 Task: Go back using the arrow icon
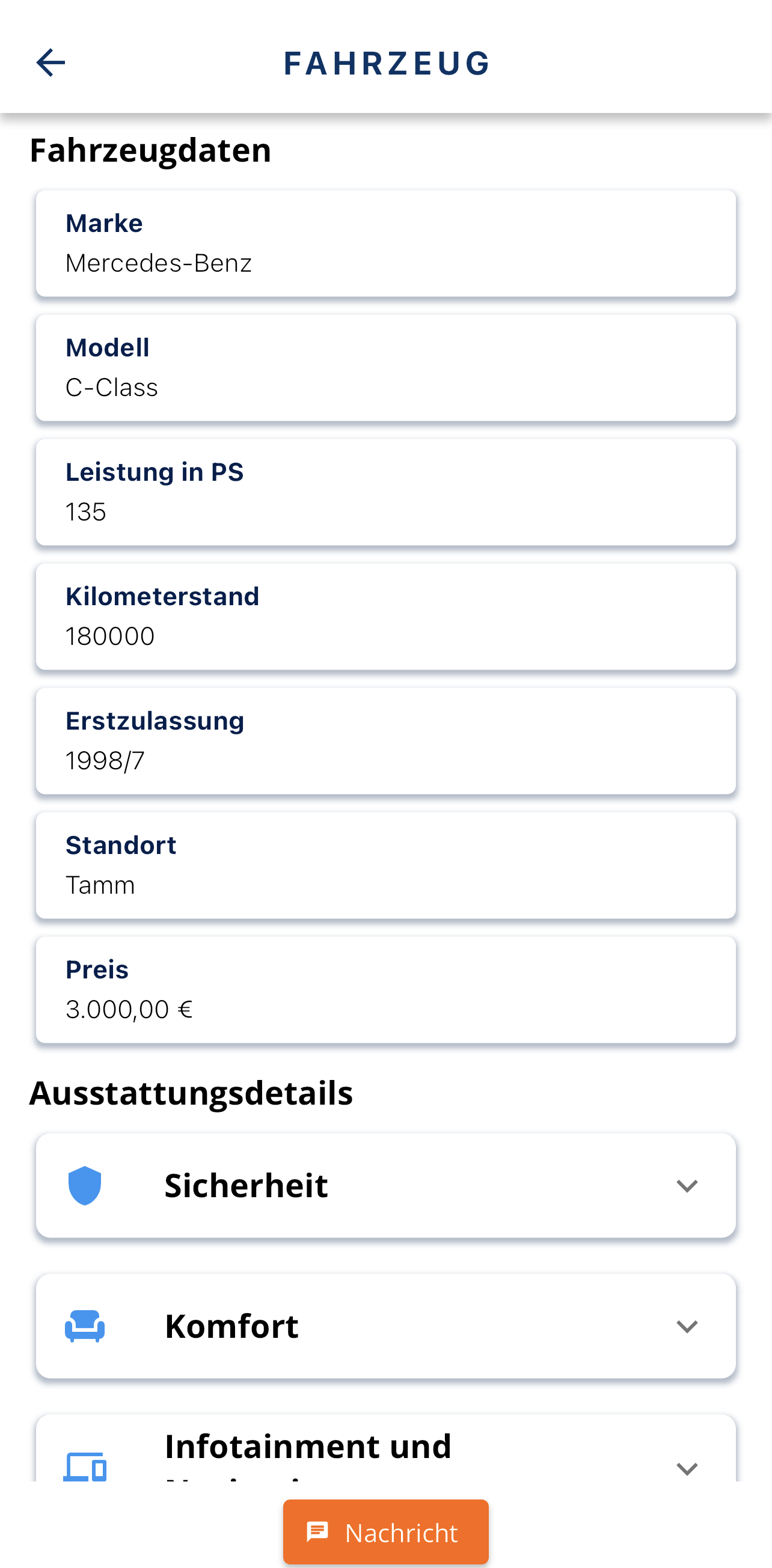[x=51, y=63]
